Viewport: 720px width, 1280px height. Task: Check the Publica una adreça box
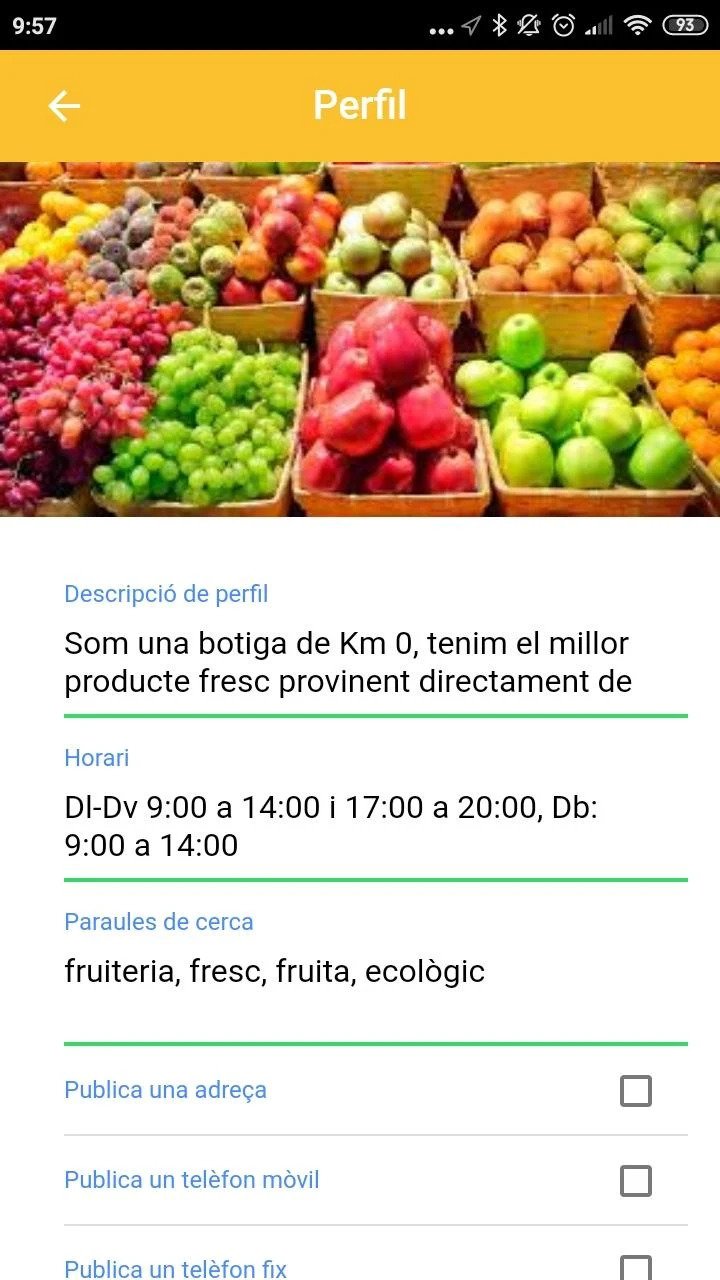pos(636,1091)
